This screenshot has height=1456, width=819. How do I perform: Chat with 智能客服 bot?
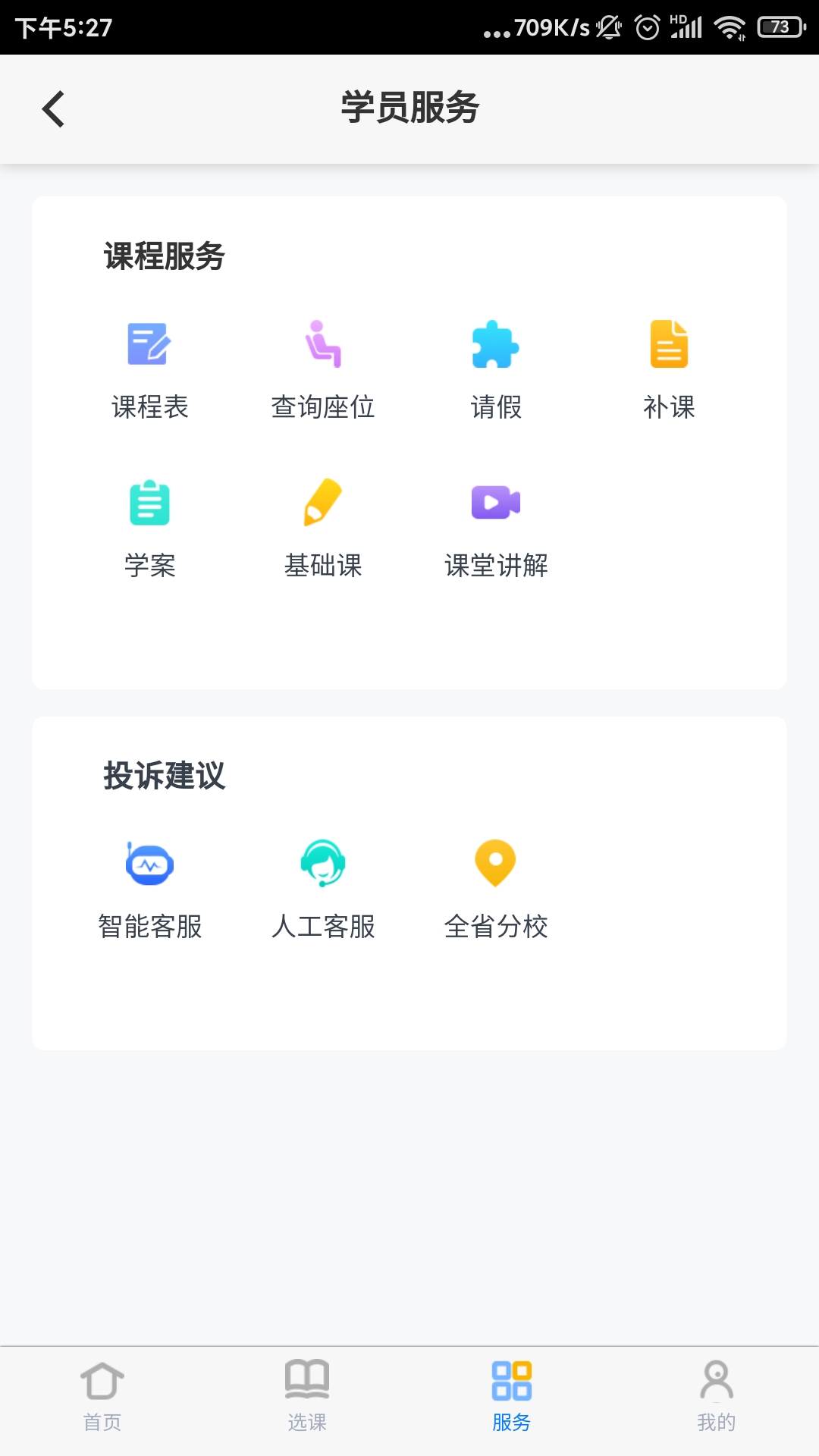pos(149,887)
